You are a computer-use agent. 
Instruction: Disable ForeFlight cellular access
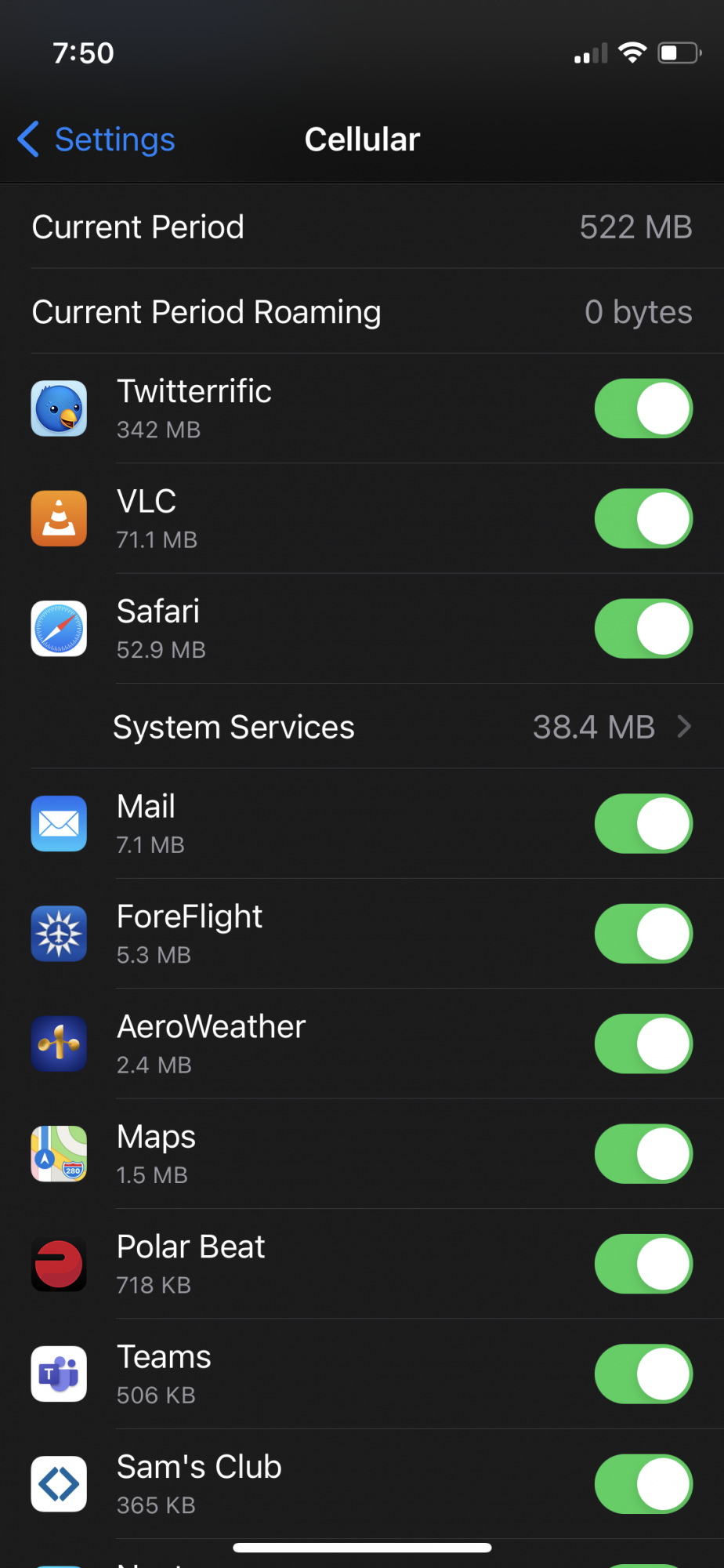click(x=643, y=934)
